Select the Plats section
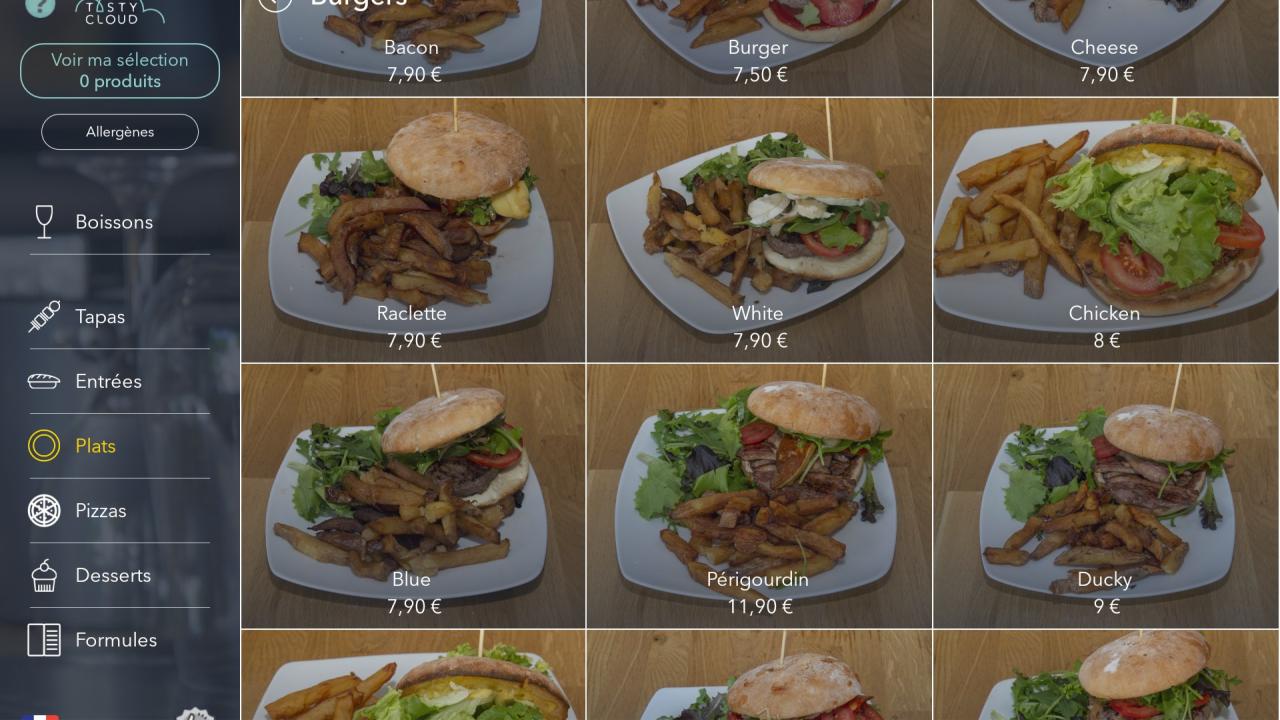The image size is (1280, 720). (x=95, y=446)
